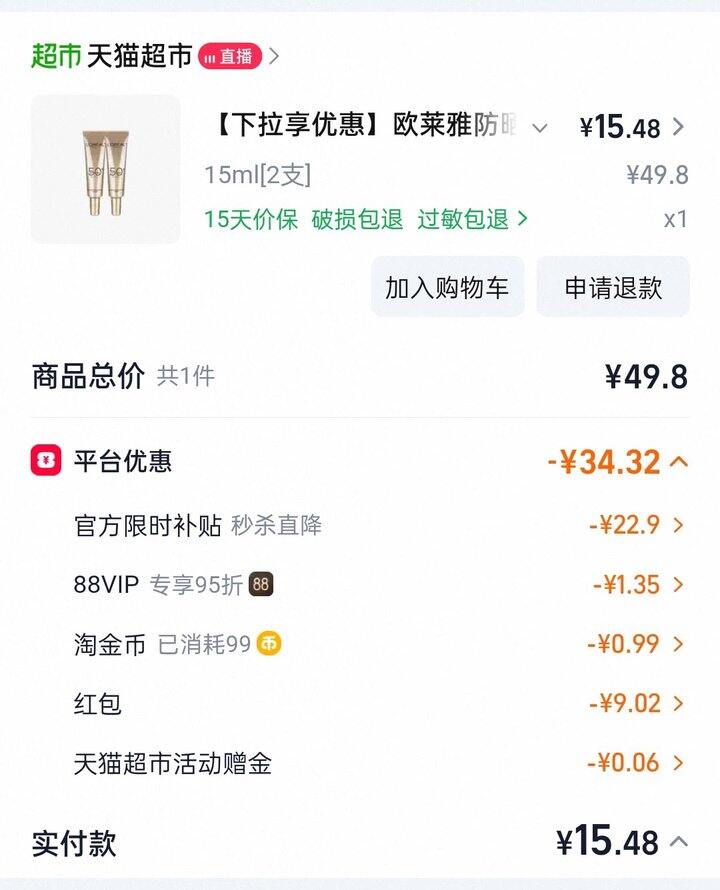Tap the 秒杀直降 label icon area
This screenshot has height=890, width=720.
click(x=277, y=525)
